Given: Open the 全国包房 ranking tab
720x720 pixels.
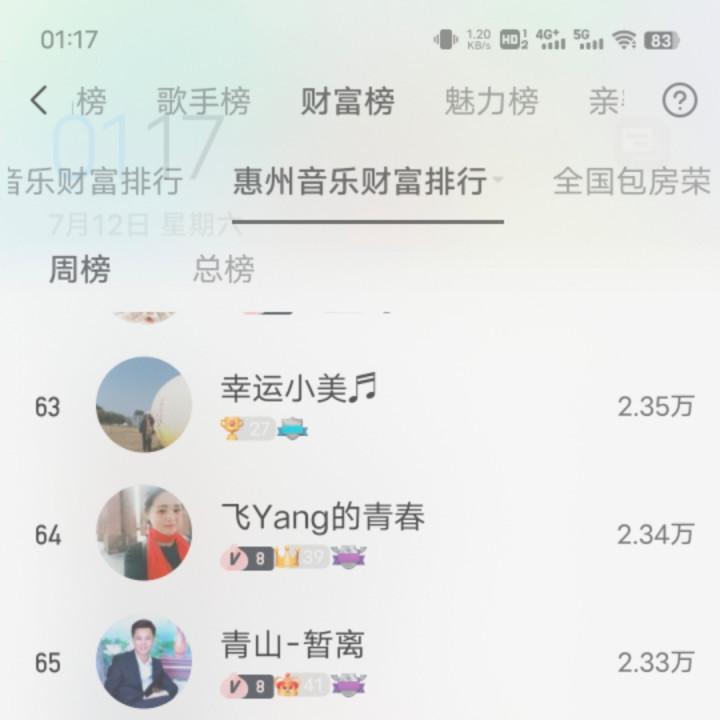Looking at the screenshot, I should [x=631, y=182].
